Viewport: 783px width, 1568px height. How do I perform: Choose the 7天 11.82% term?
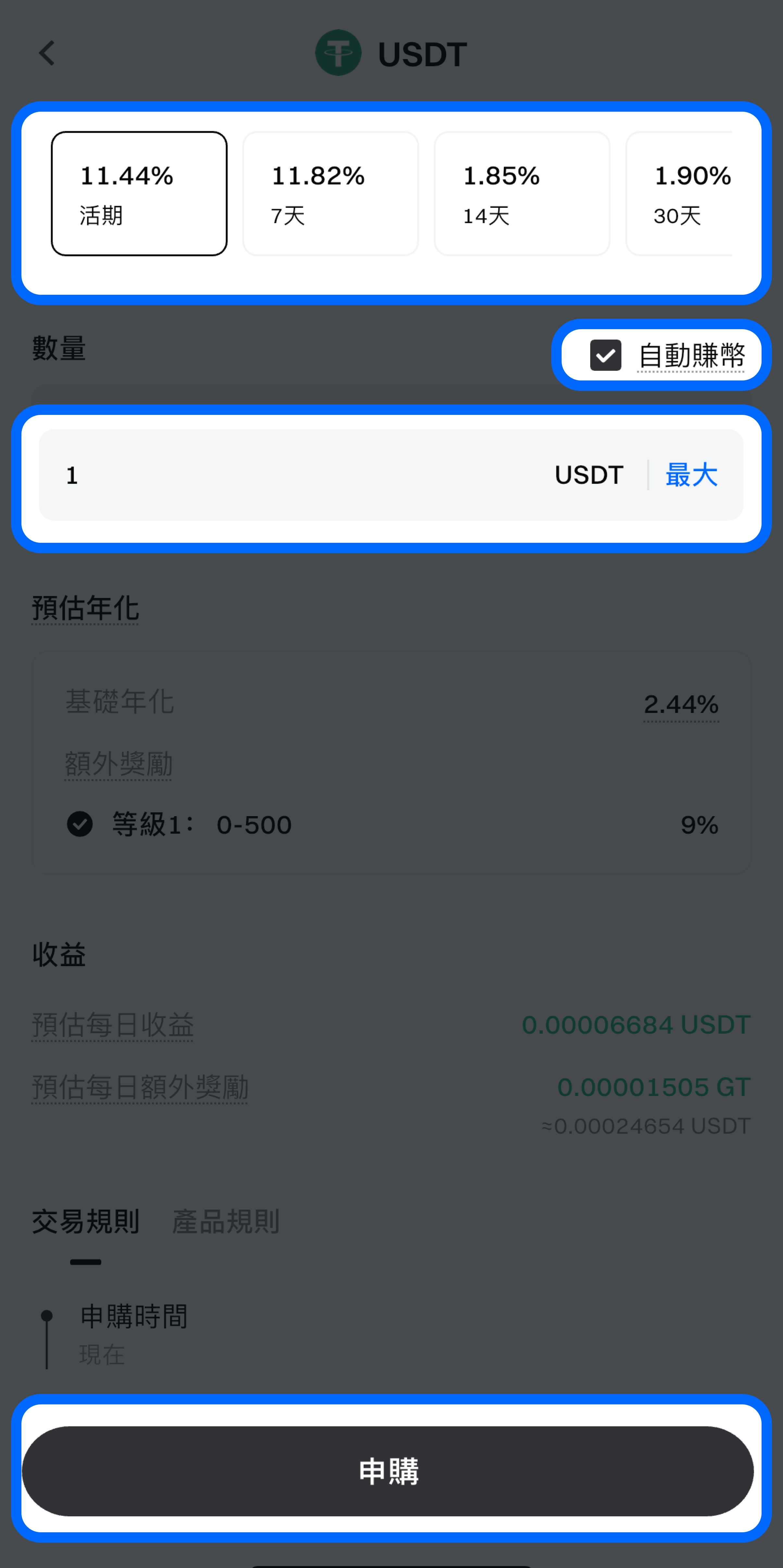(330, 193)
